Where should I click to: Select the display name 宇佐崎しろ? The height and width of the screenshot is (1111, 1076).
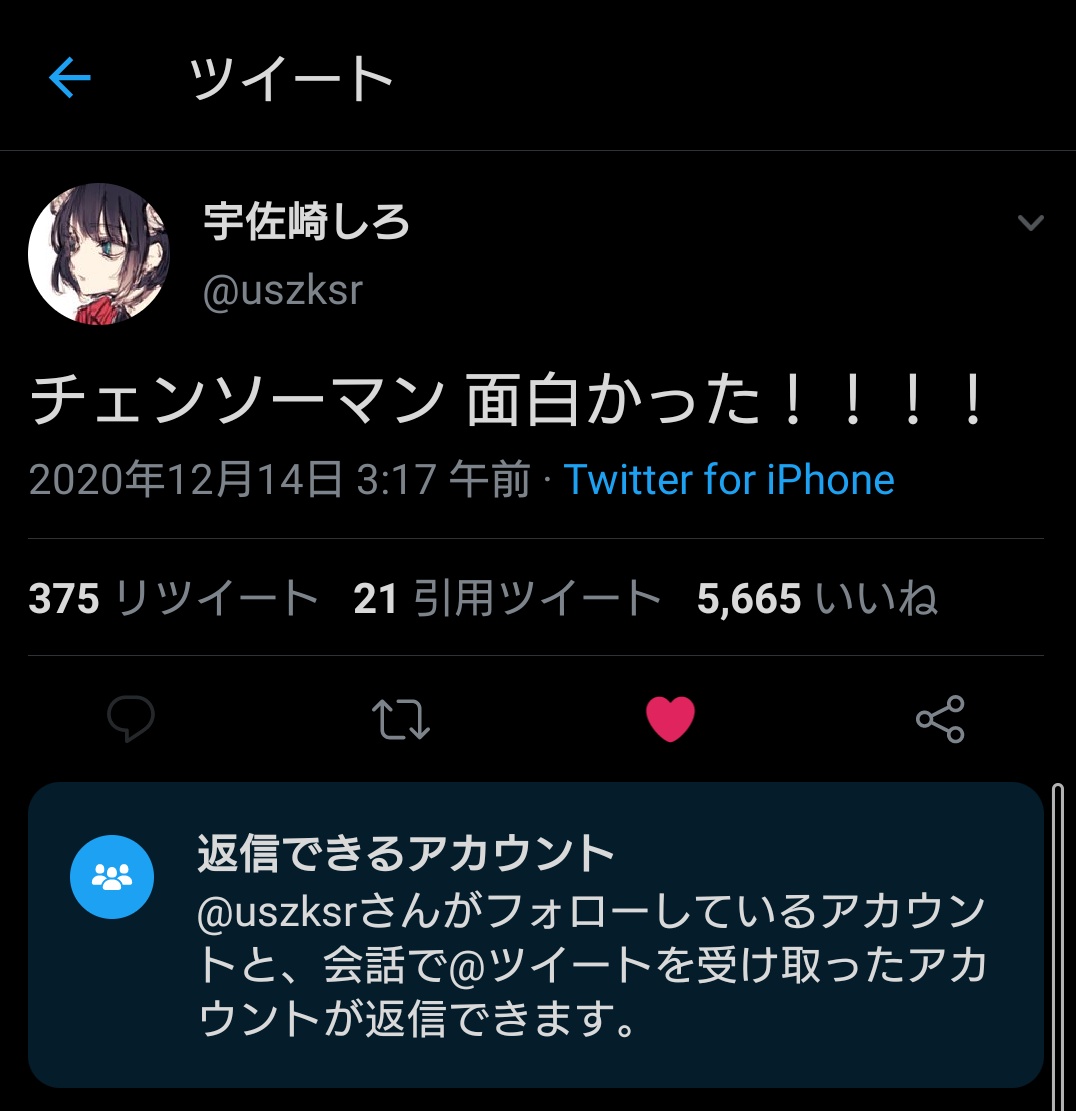point(304,222)
